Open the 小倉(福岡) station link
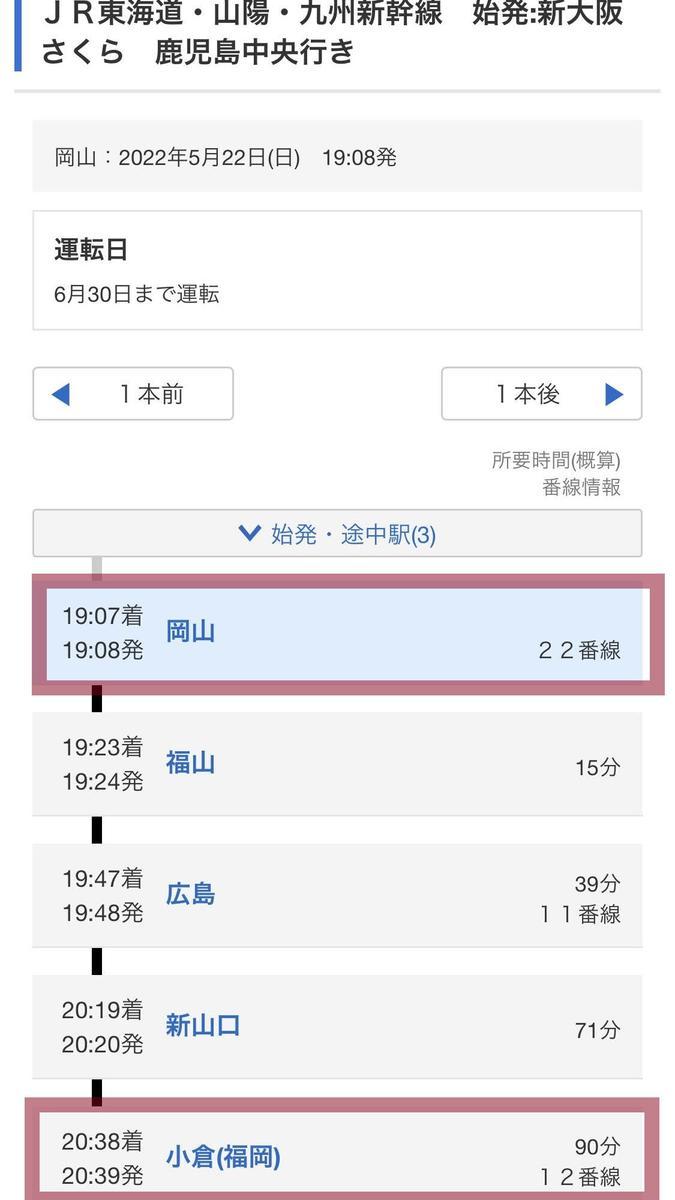Viewport: 675px width, 1200px height. click(223, 1157)
